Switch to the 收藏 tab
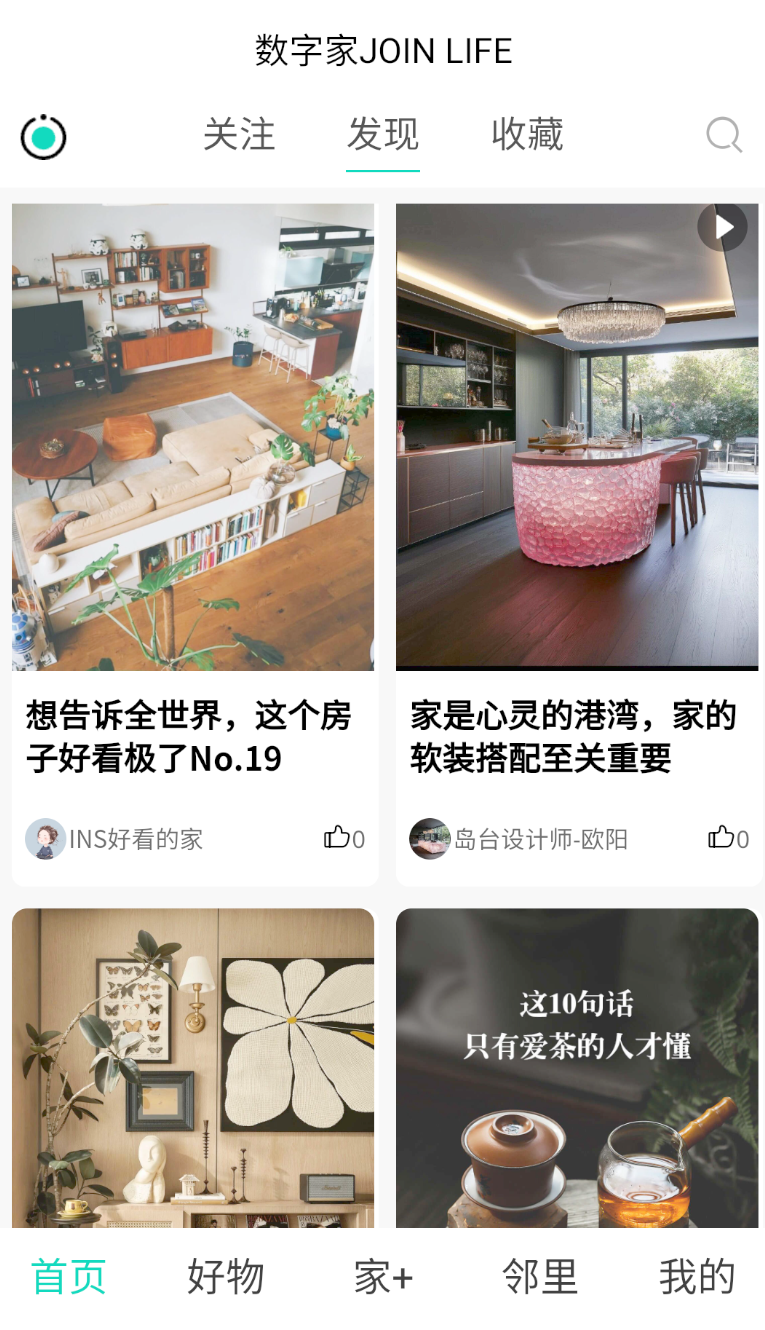This screenshot has width=765, height=1330. (x=527, y=135)
